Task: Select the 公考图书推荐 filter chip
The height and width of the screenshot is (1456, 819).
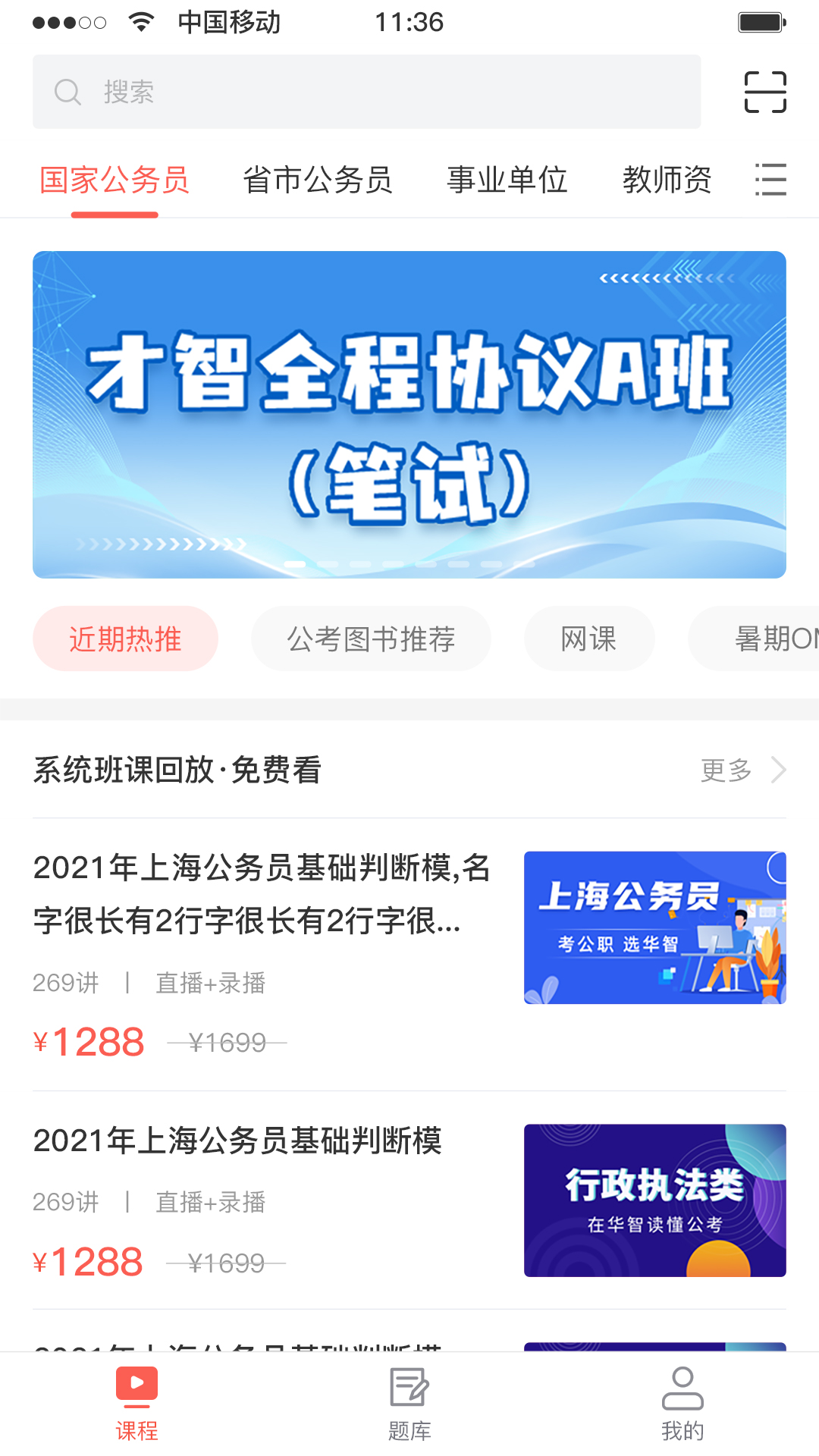Action: pos(371,639)
